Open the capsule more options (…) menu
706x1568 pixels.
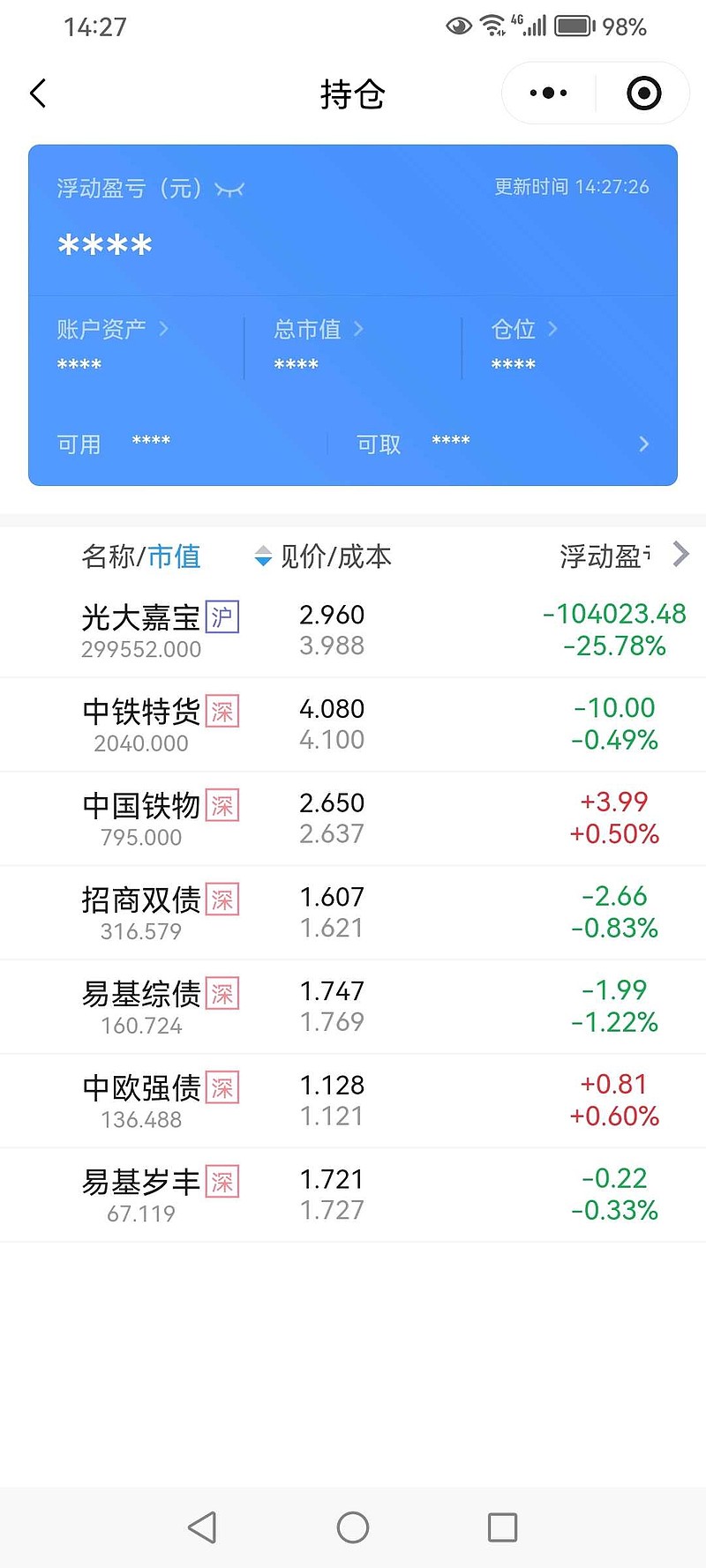click(x=546, y=92)
